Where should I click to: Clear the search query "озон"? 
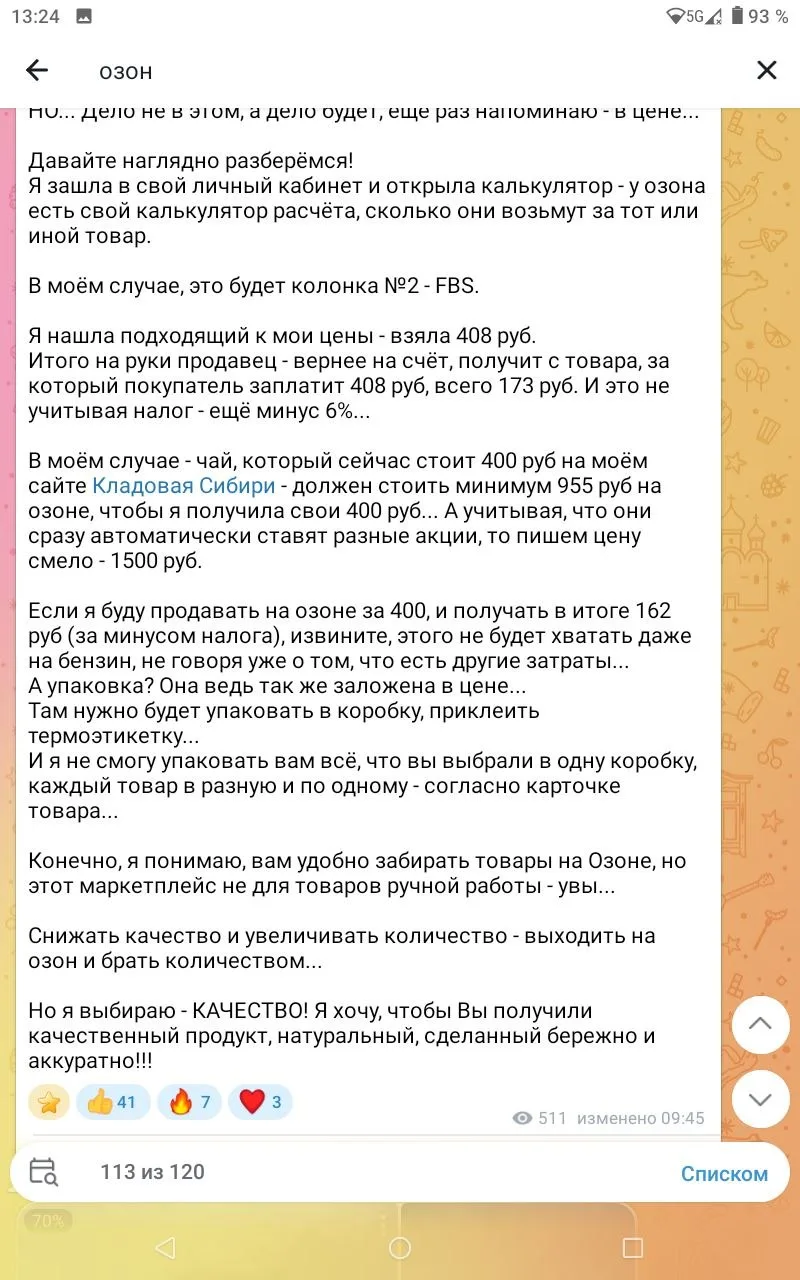pyautogui.click(x=766, y=70)
